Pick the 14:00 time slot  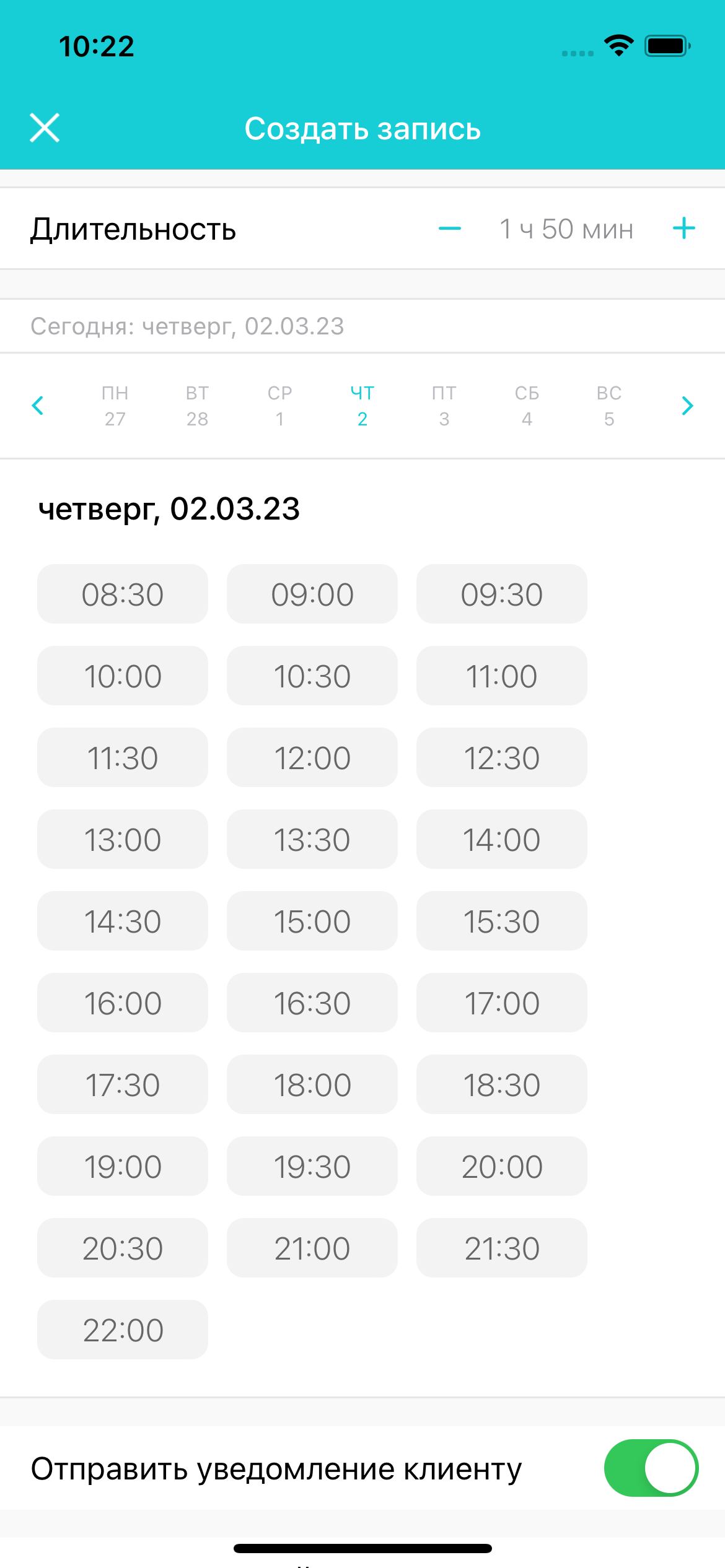click(502, 840)
